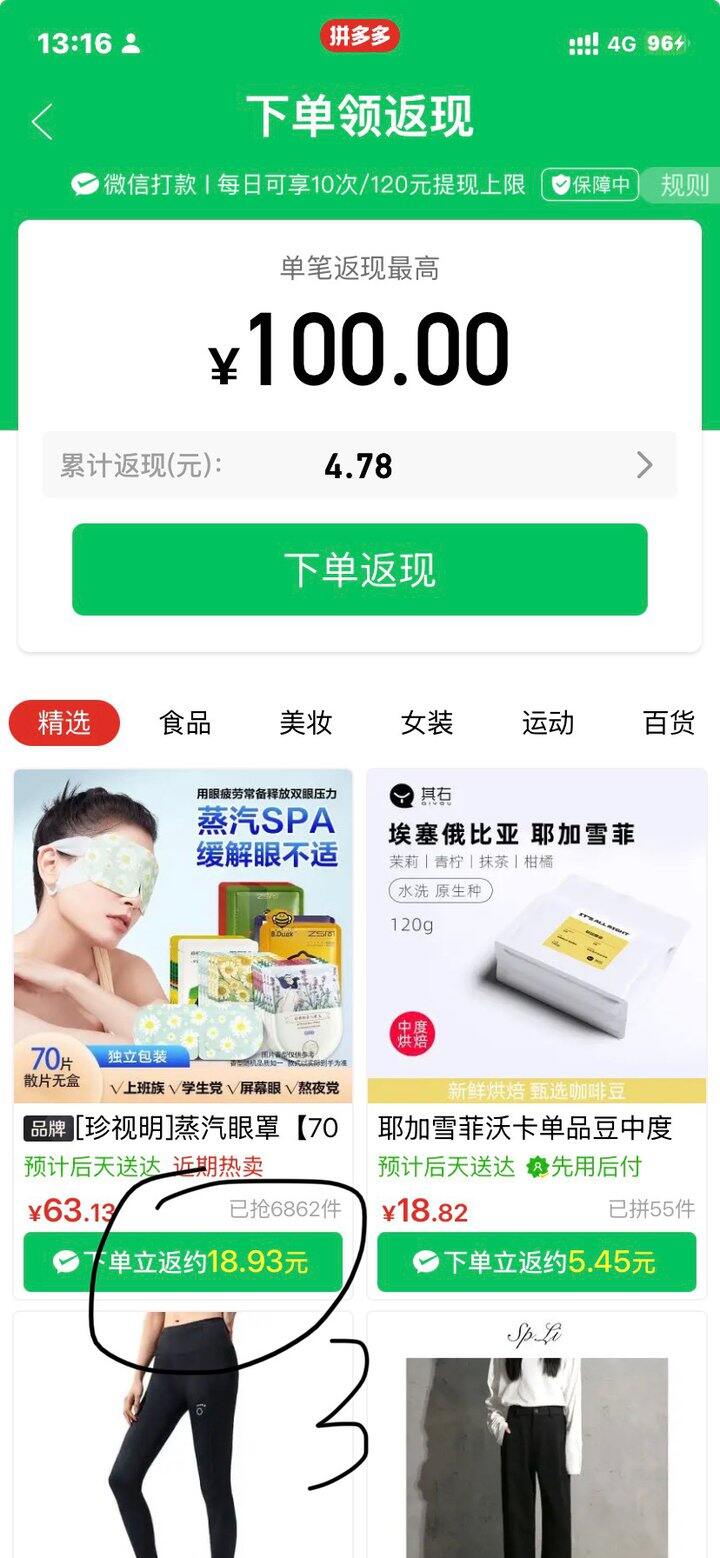Go back using the top-left arrow
720x1558 pixels.
[x=42, y=122]
